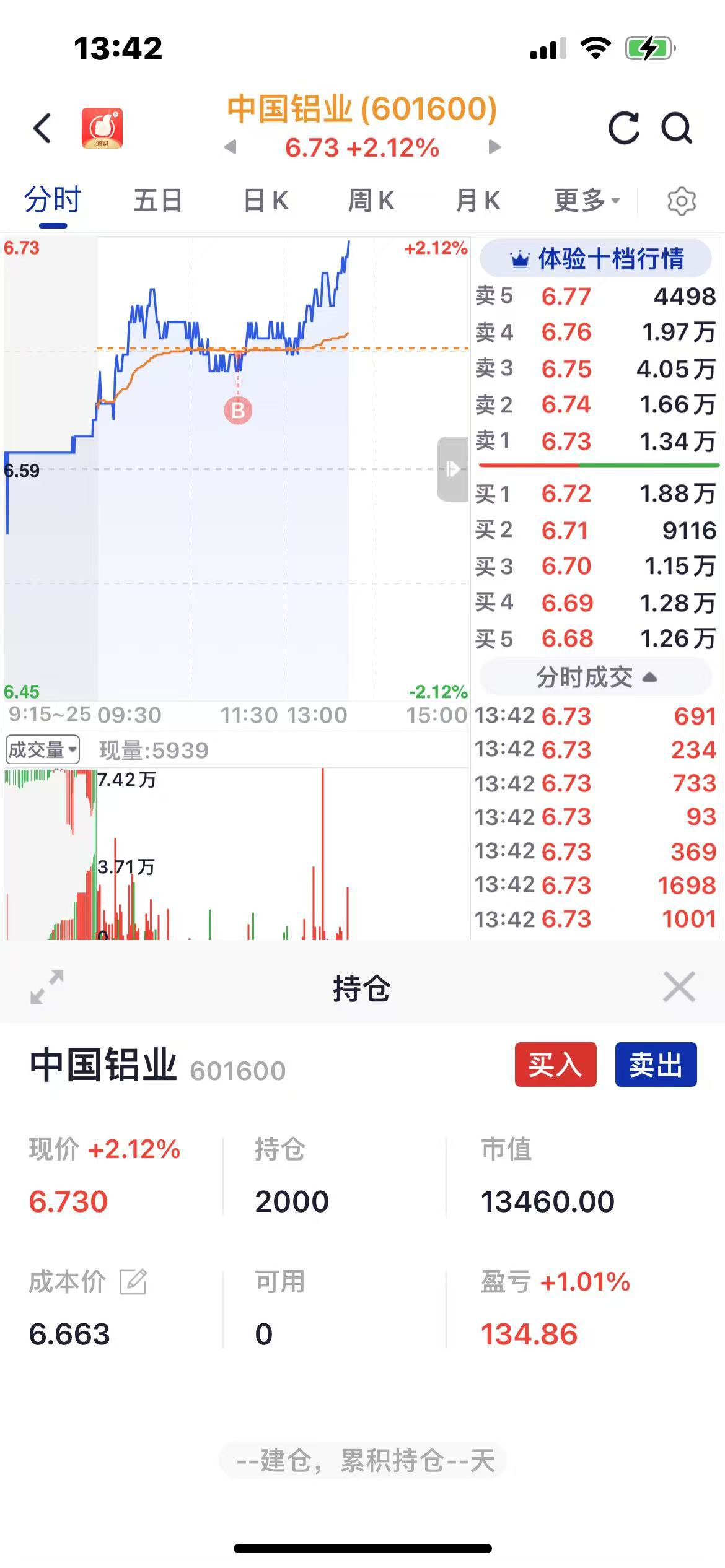The height and width of the screenshot is (1568, 725).
Task: Toggle the 分时成交 section header
Action: 596,677
